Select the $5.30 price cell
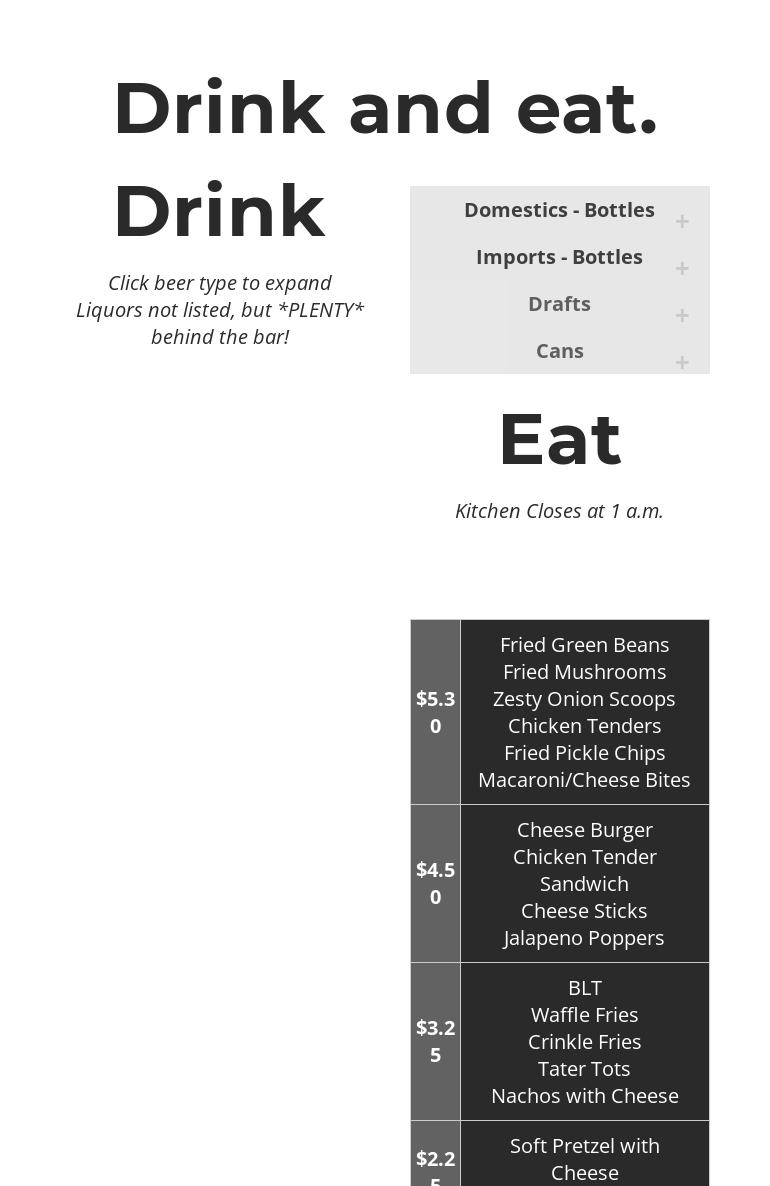 (x=435, y=712)
